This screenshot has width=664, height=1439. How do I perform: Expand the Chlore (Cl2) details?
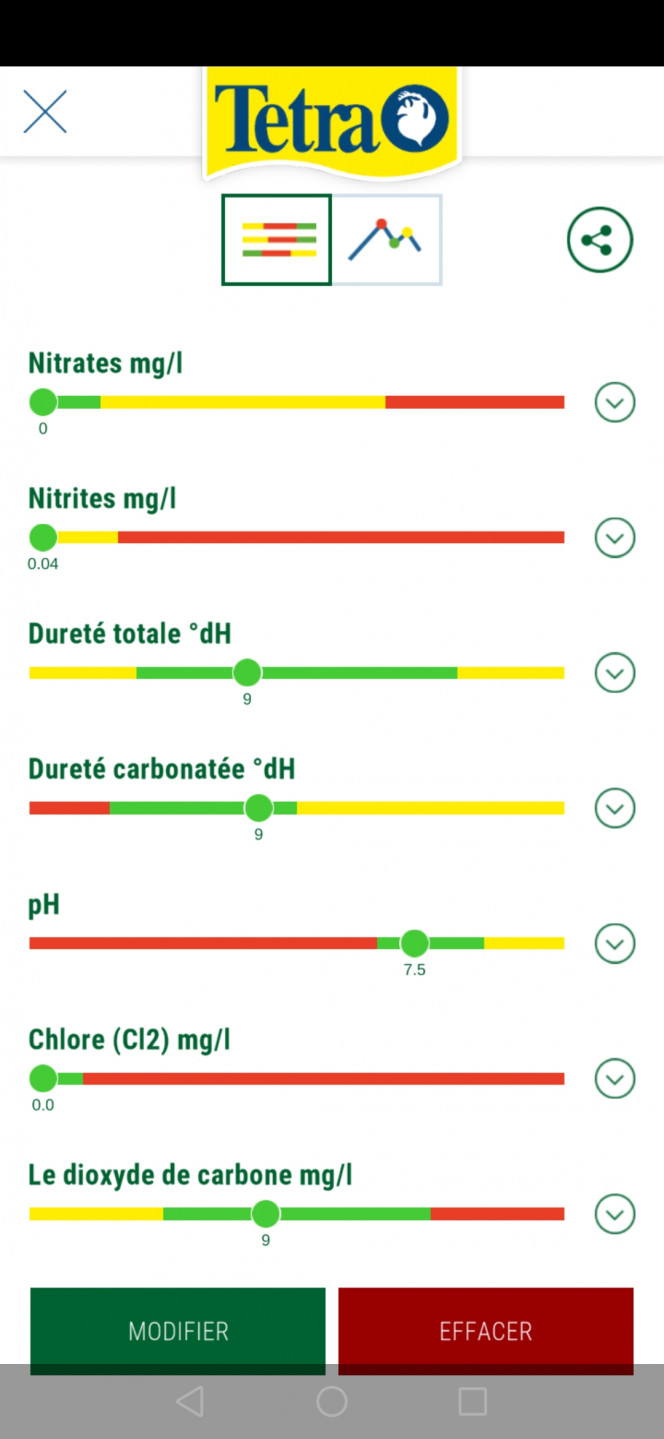tap(615, 1079)
